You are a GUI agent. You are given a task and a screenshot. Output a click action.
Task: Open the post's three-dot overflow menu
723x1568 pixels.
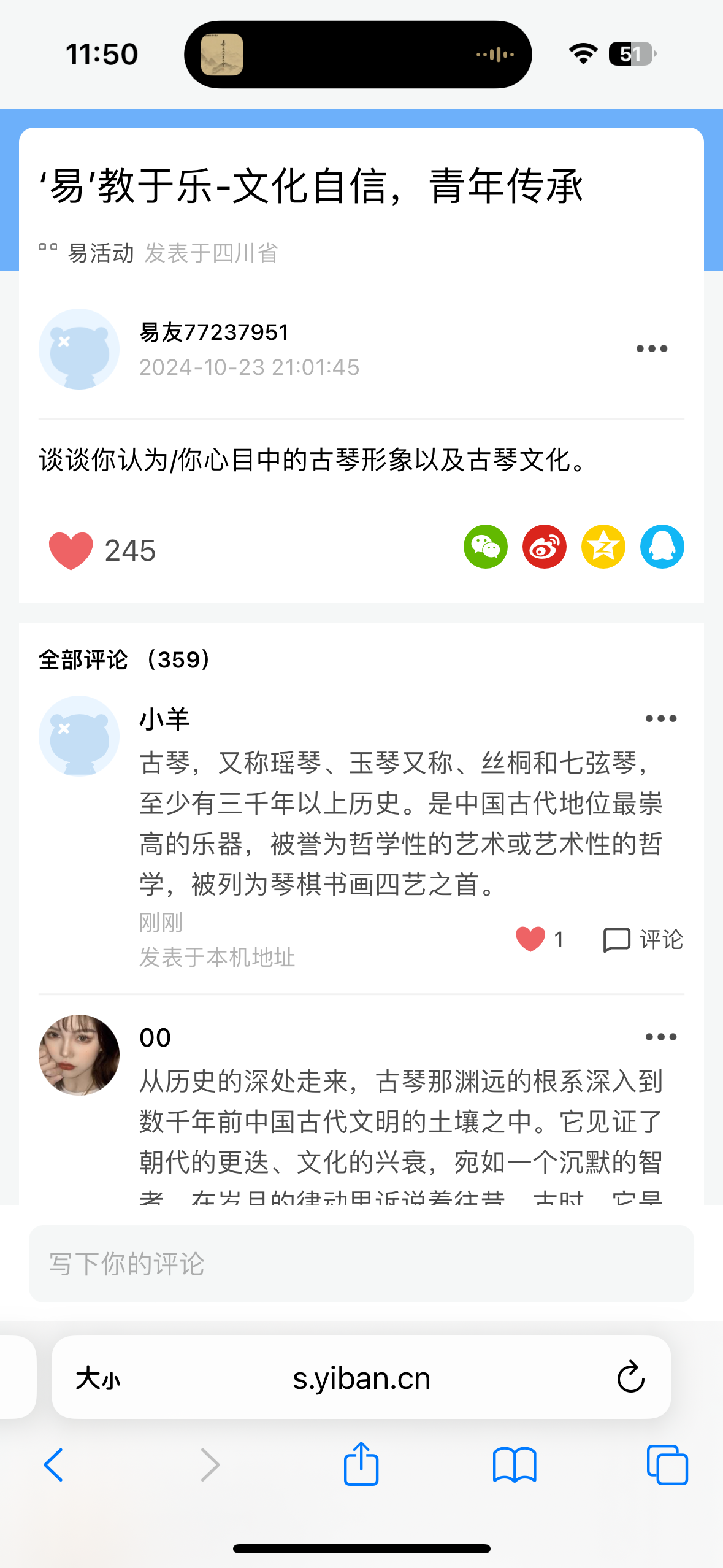(x=651, y=349)
